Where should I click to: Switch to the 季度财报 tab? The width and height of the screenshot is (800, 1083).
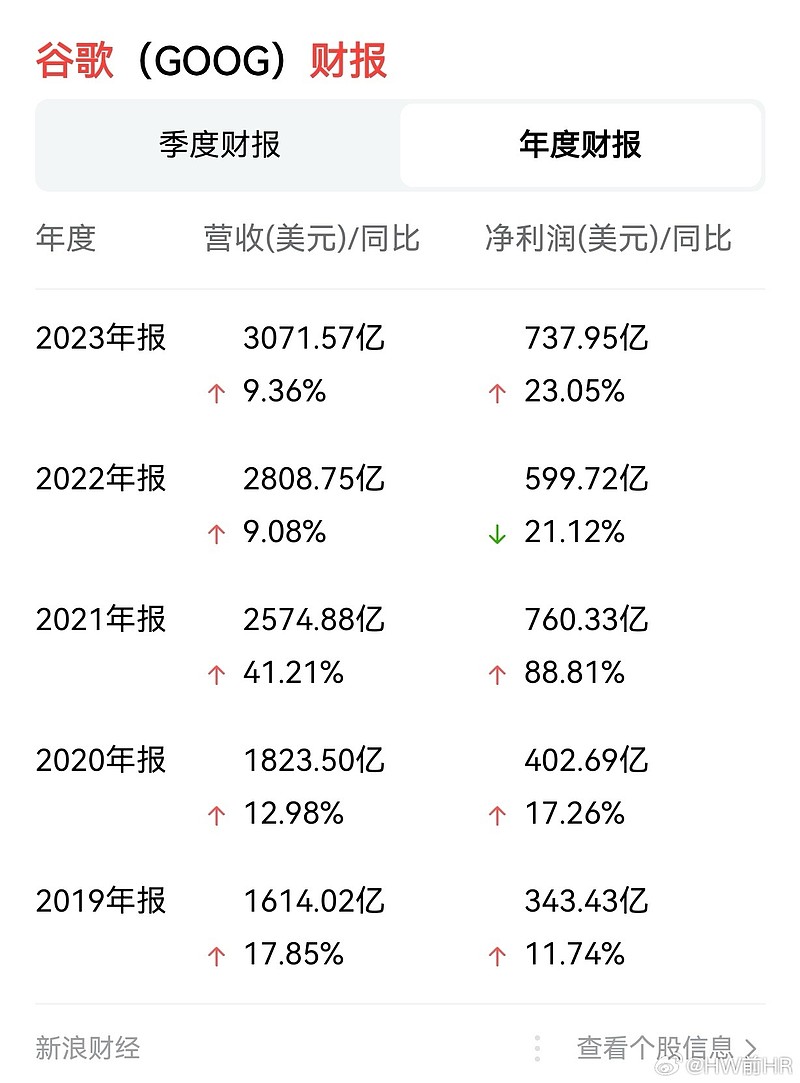[218, 145]
